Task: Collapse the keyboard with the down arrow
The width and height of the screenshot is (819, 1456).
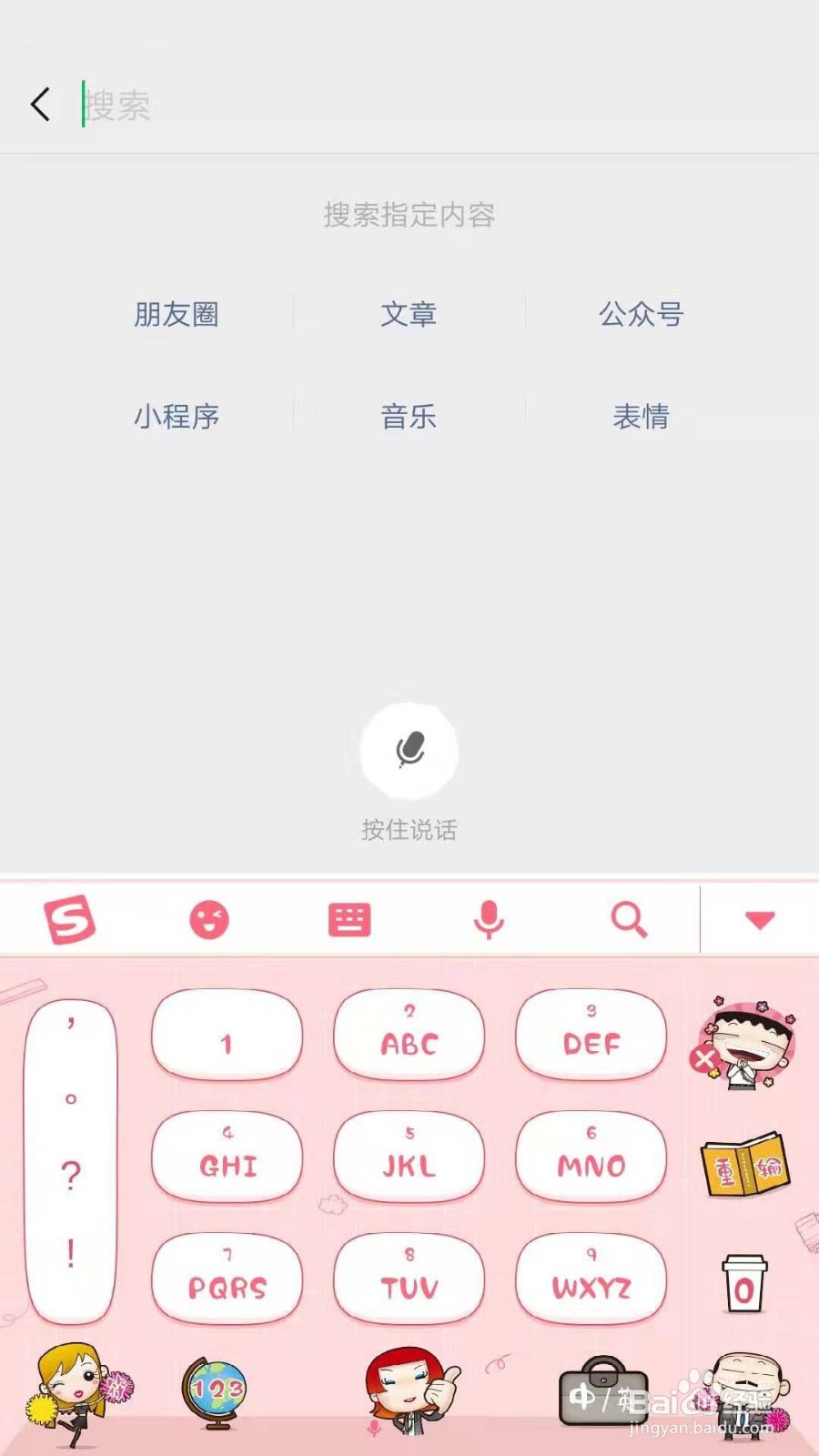Action: click(758, 919)
